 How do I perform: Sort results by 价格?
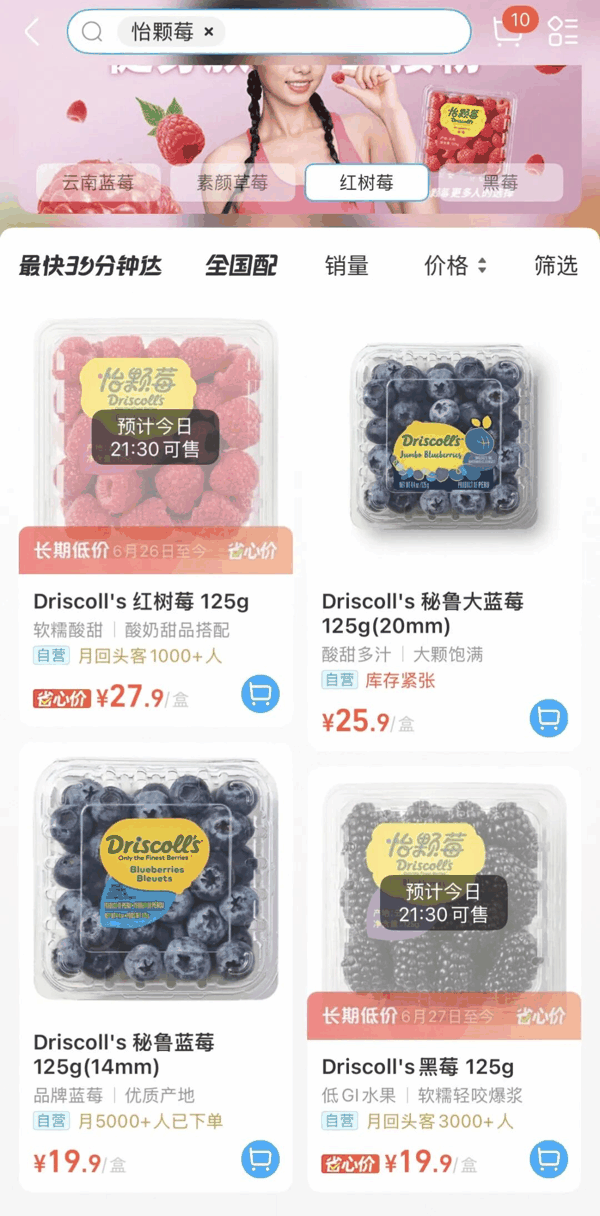455,266
